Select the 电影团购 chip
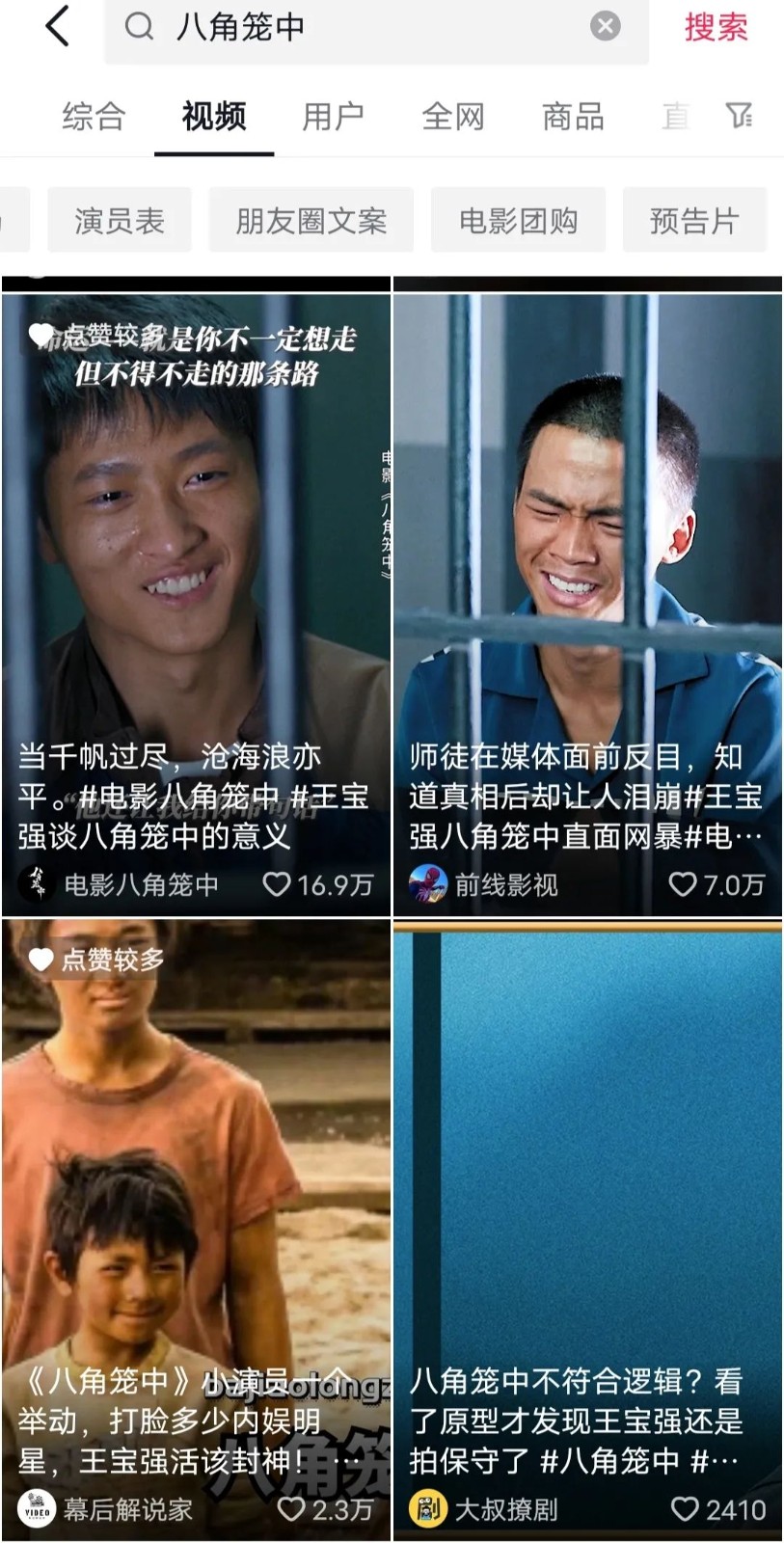The height and width of the screenshot is (1543, 784). tap(518, 221)
